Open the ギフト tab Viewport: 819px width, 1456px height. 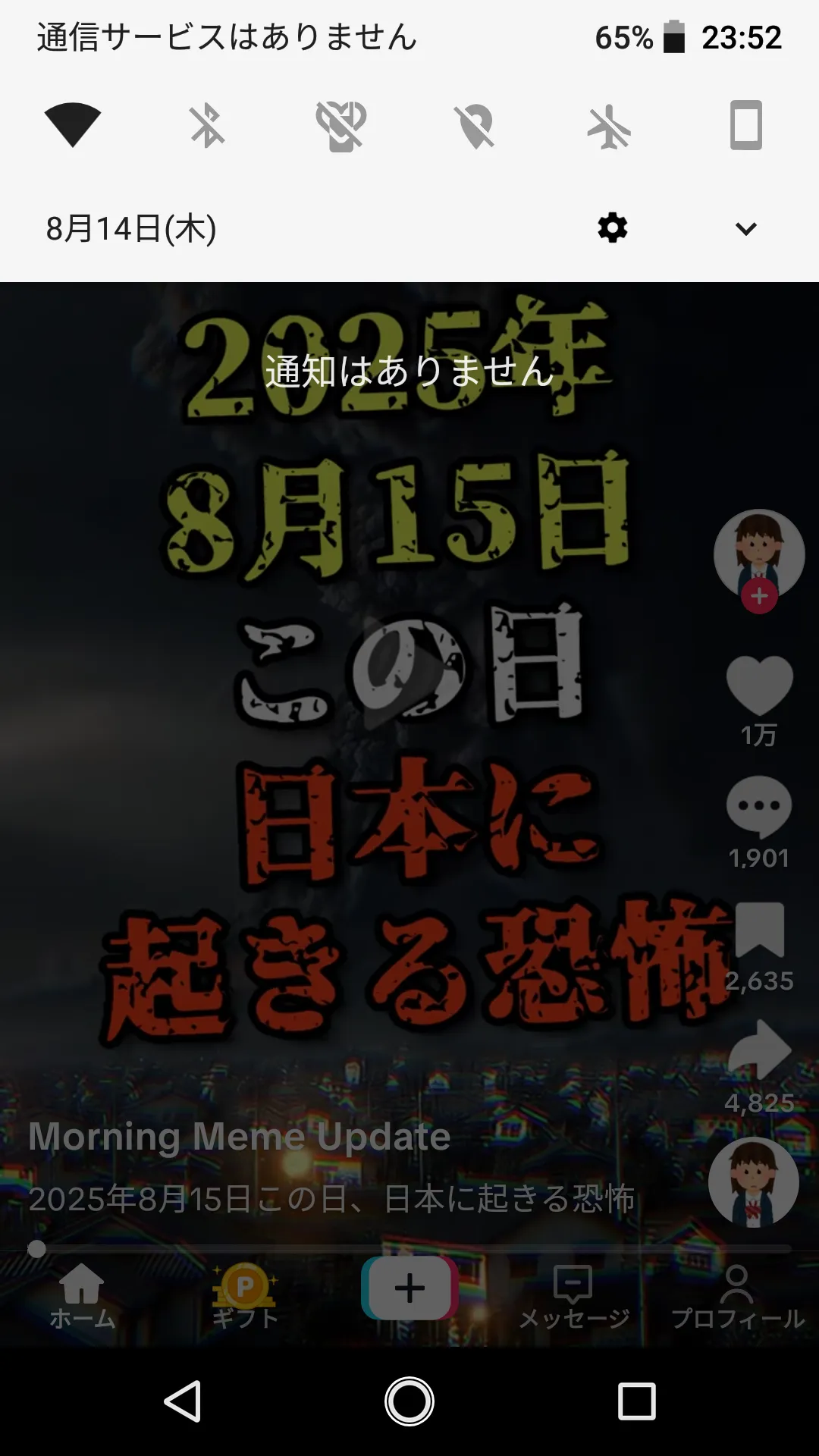(x=245, y=1296)
